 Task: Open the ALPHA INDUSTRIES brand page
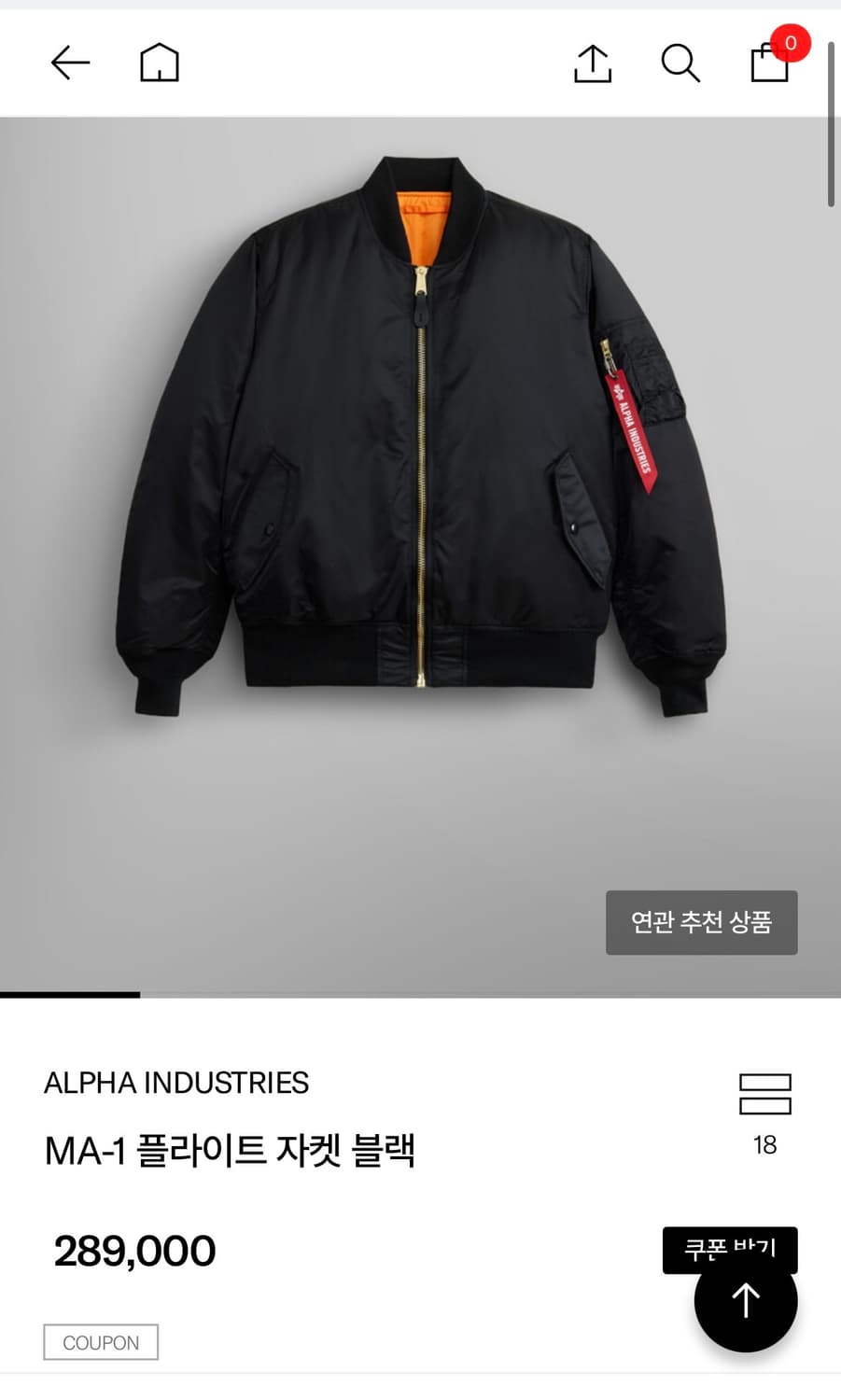click(175, 1083)
